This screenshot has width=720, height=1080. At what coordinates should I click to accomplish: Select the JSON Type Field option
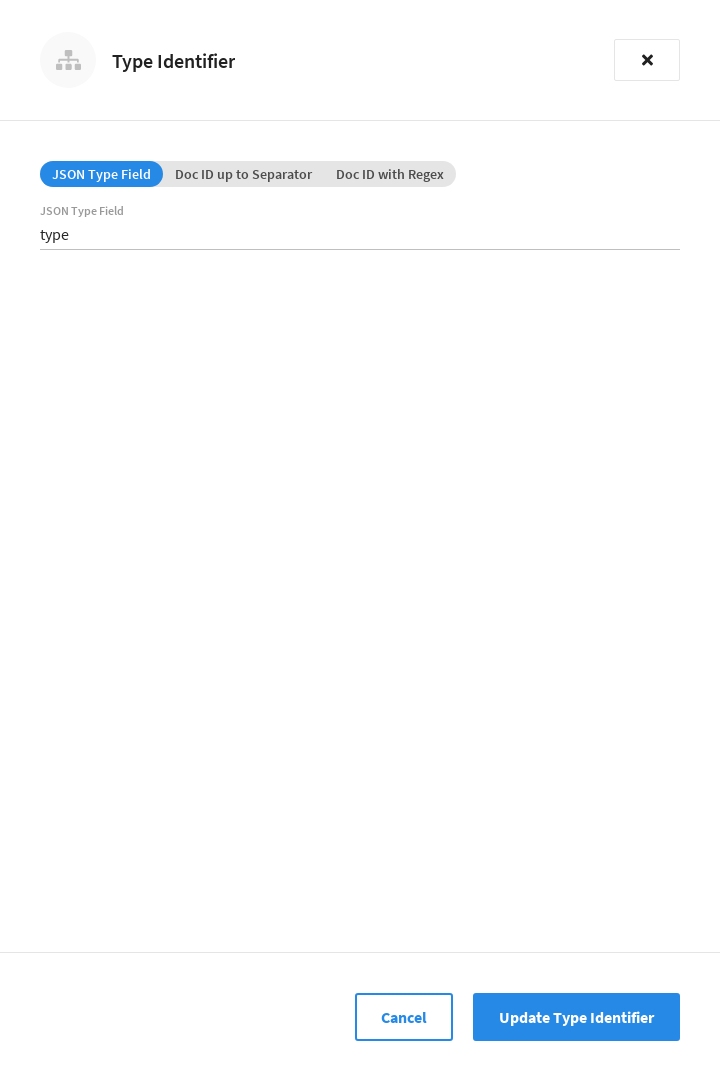click(x=101, y=174)
